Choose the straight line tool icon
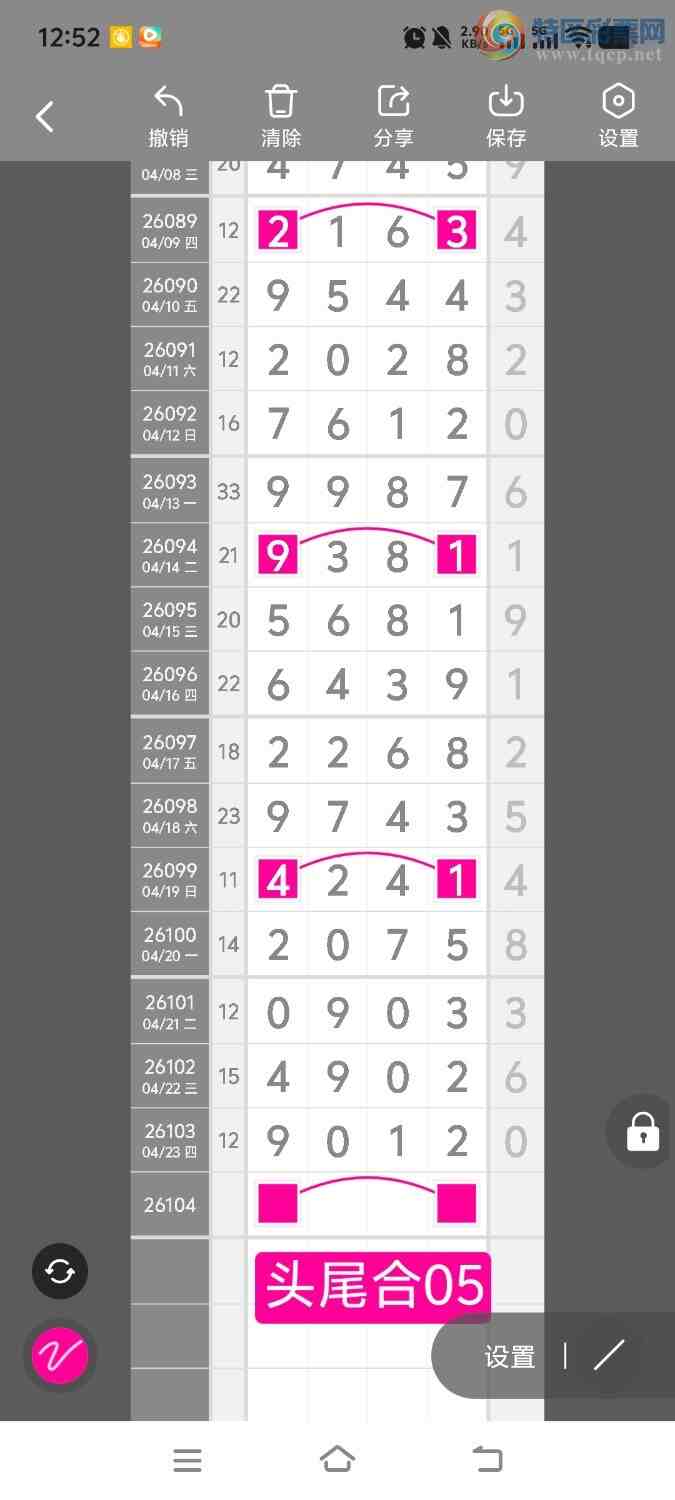 609,1356
